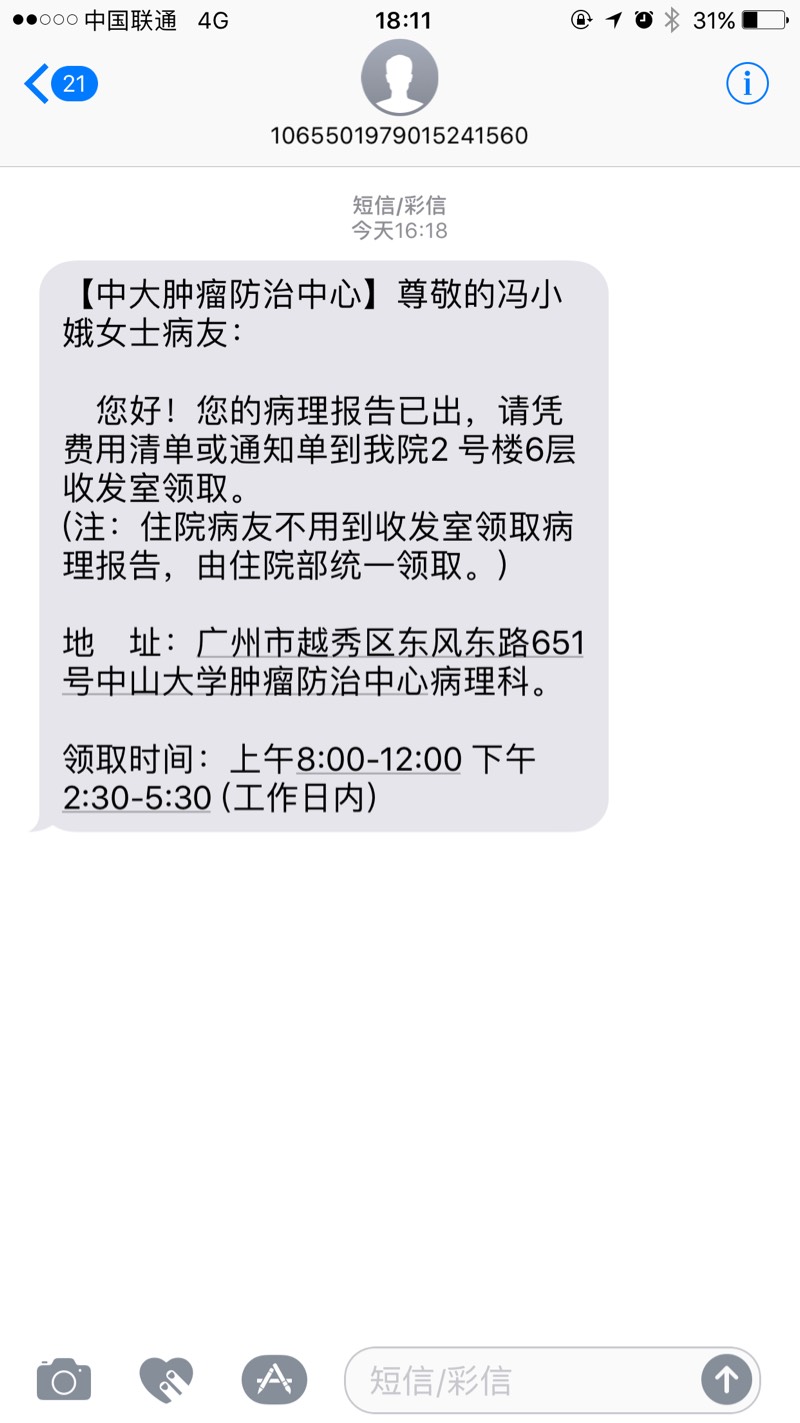The height and width of the screenshot is (1423, 800).
Task: Open the camera to attach photo
Action: 64,1380
